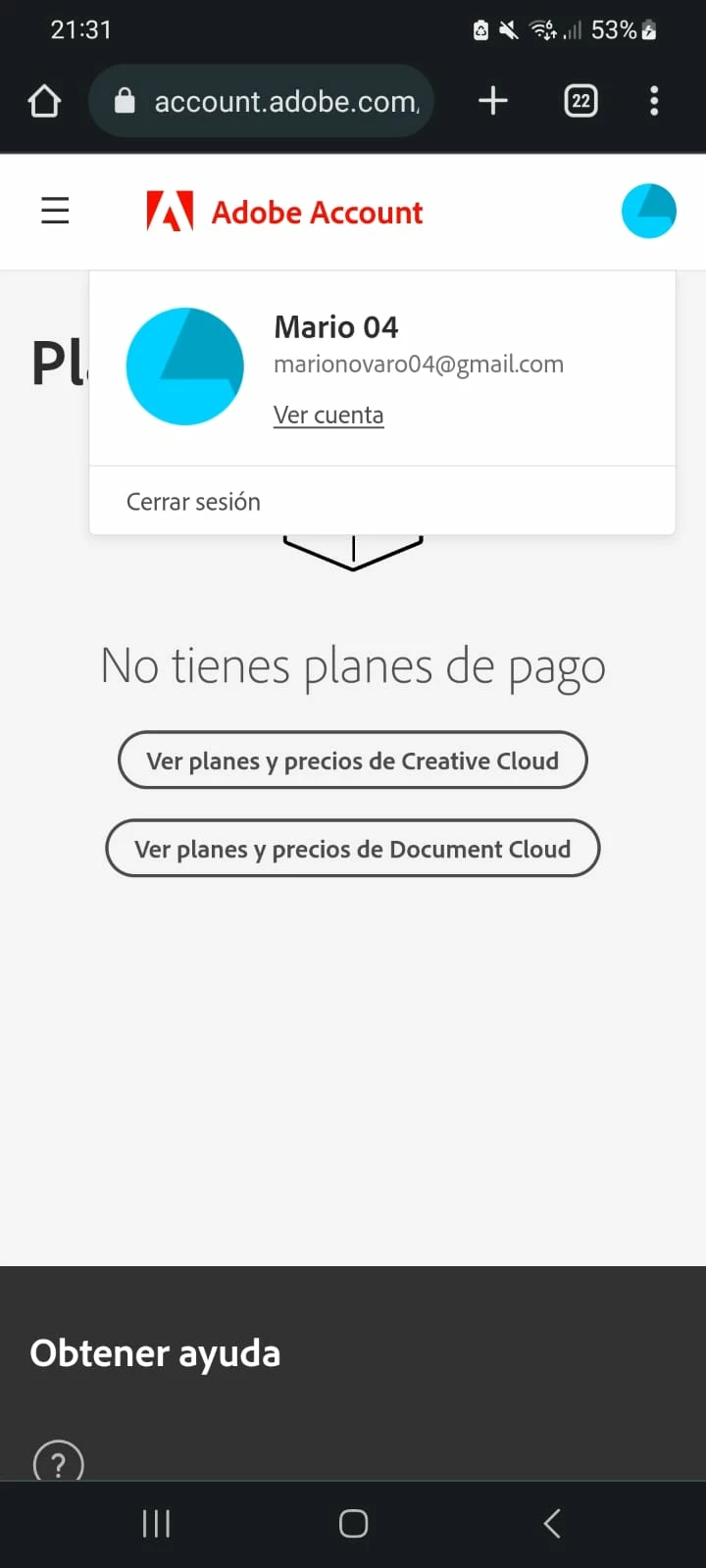Viewport: 706px width, 1568px height.
Task: Open the Ver cuenta link
Action: 328,416
